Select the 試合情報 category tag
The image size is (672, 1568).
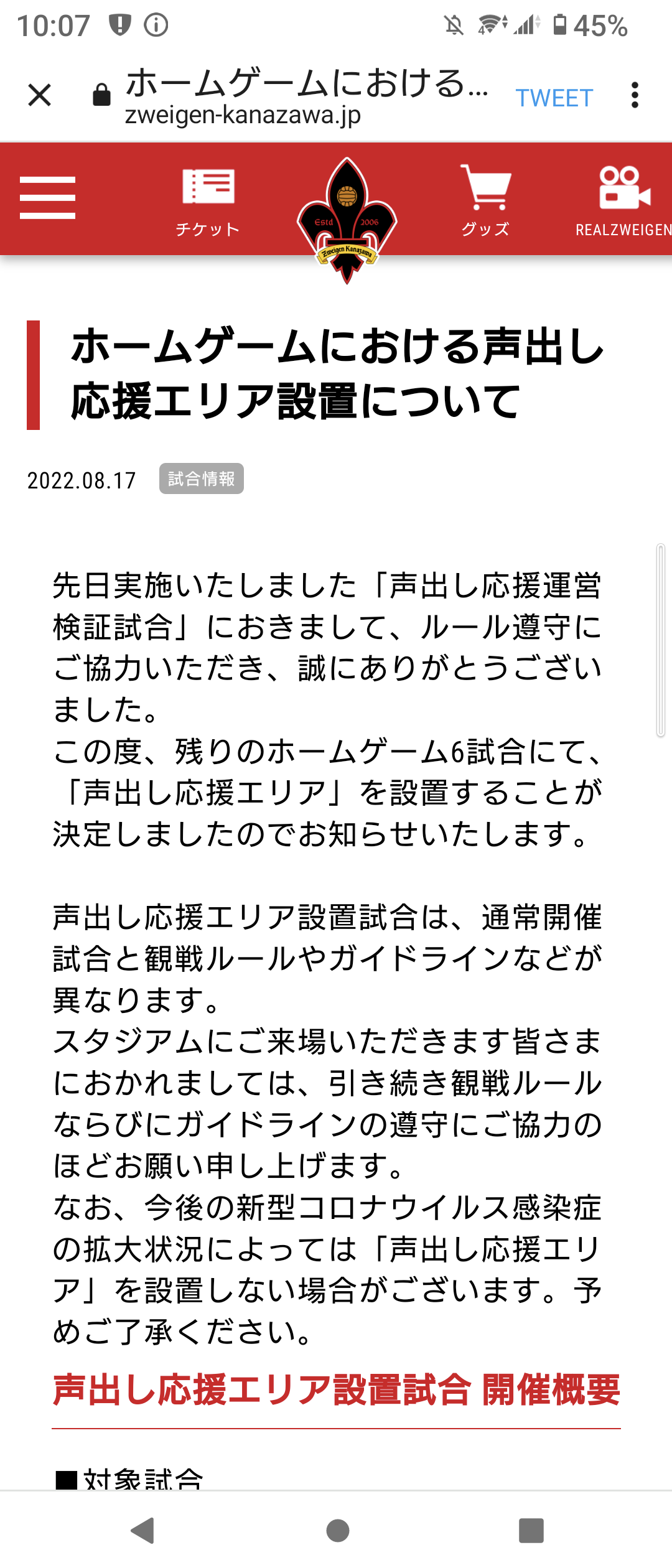tap(201, 478)
